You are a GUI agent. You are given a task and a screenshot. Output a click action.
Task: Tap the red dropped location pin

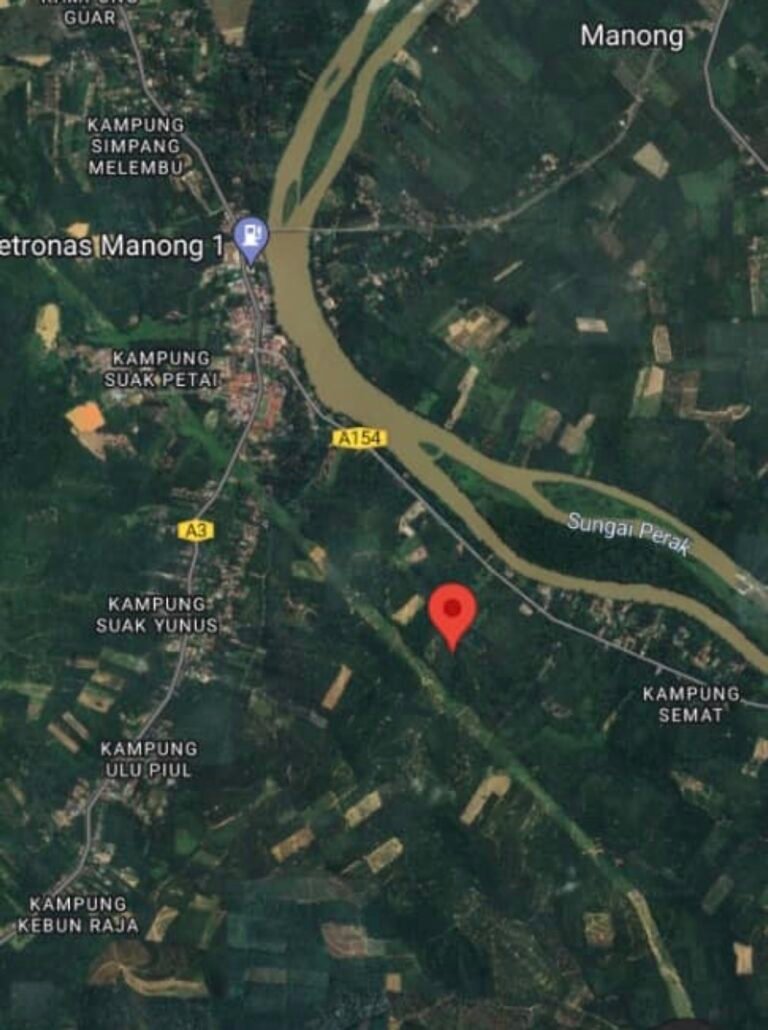click(453, 610)
